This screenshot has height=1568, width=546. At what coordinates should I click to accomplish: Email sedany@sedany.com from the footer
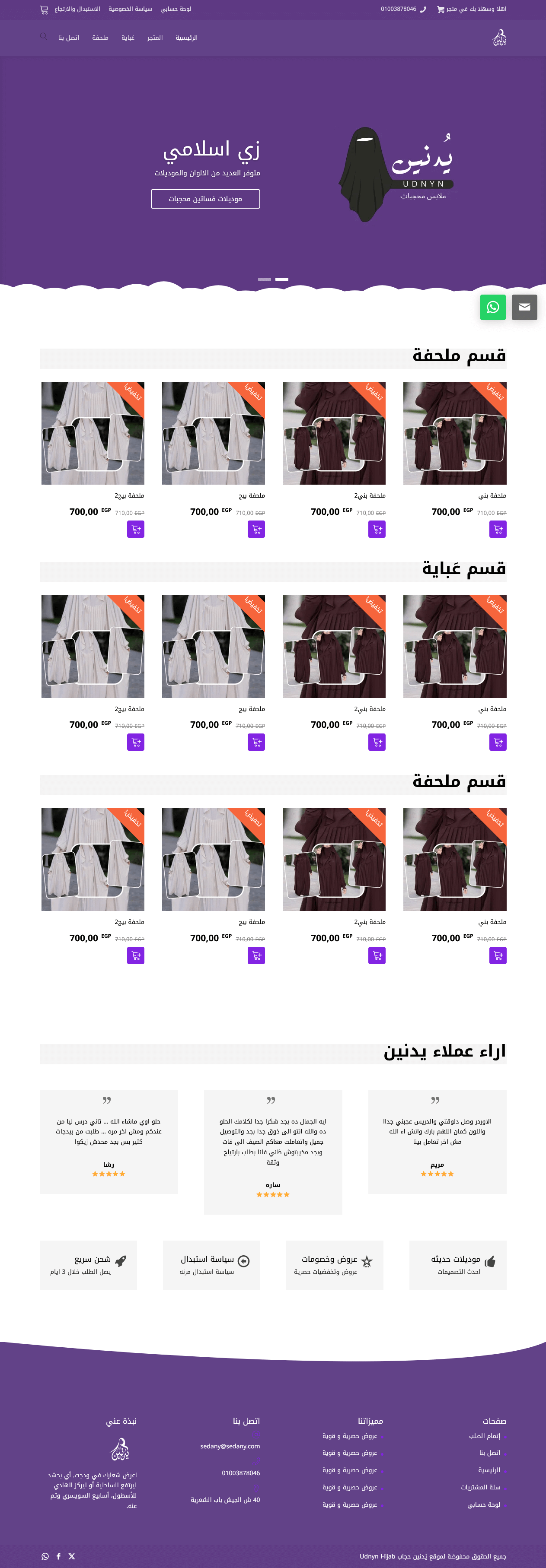pyautogui.click(x=230, y=1446)
